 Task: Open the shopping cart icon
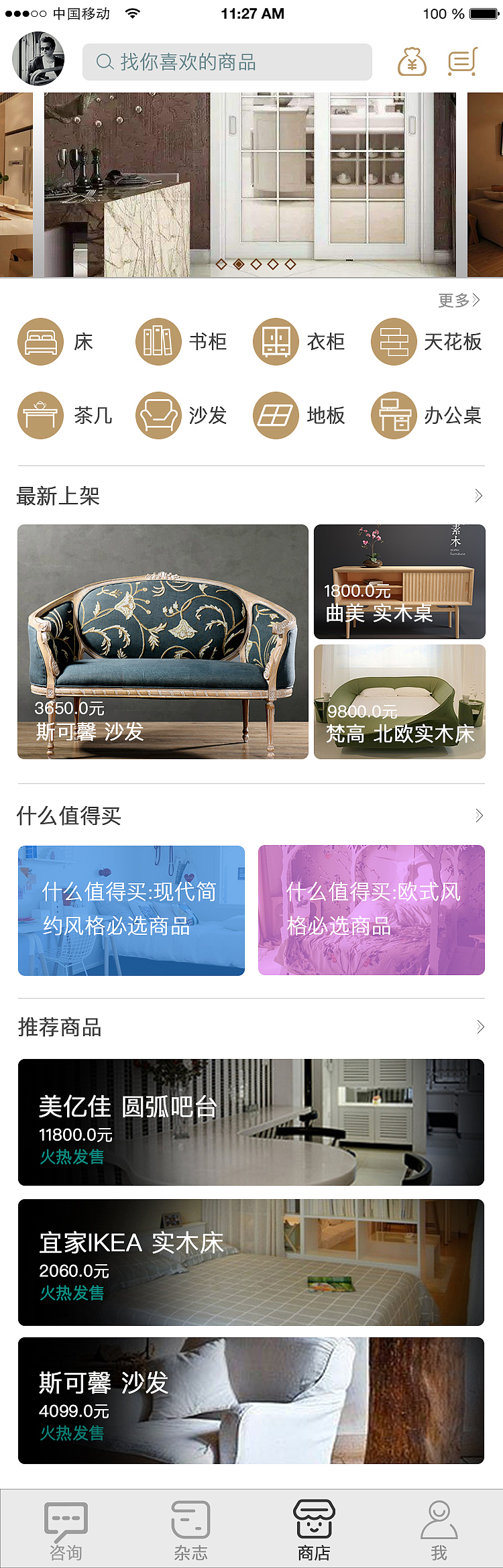tap(463, 62)
